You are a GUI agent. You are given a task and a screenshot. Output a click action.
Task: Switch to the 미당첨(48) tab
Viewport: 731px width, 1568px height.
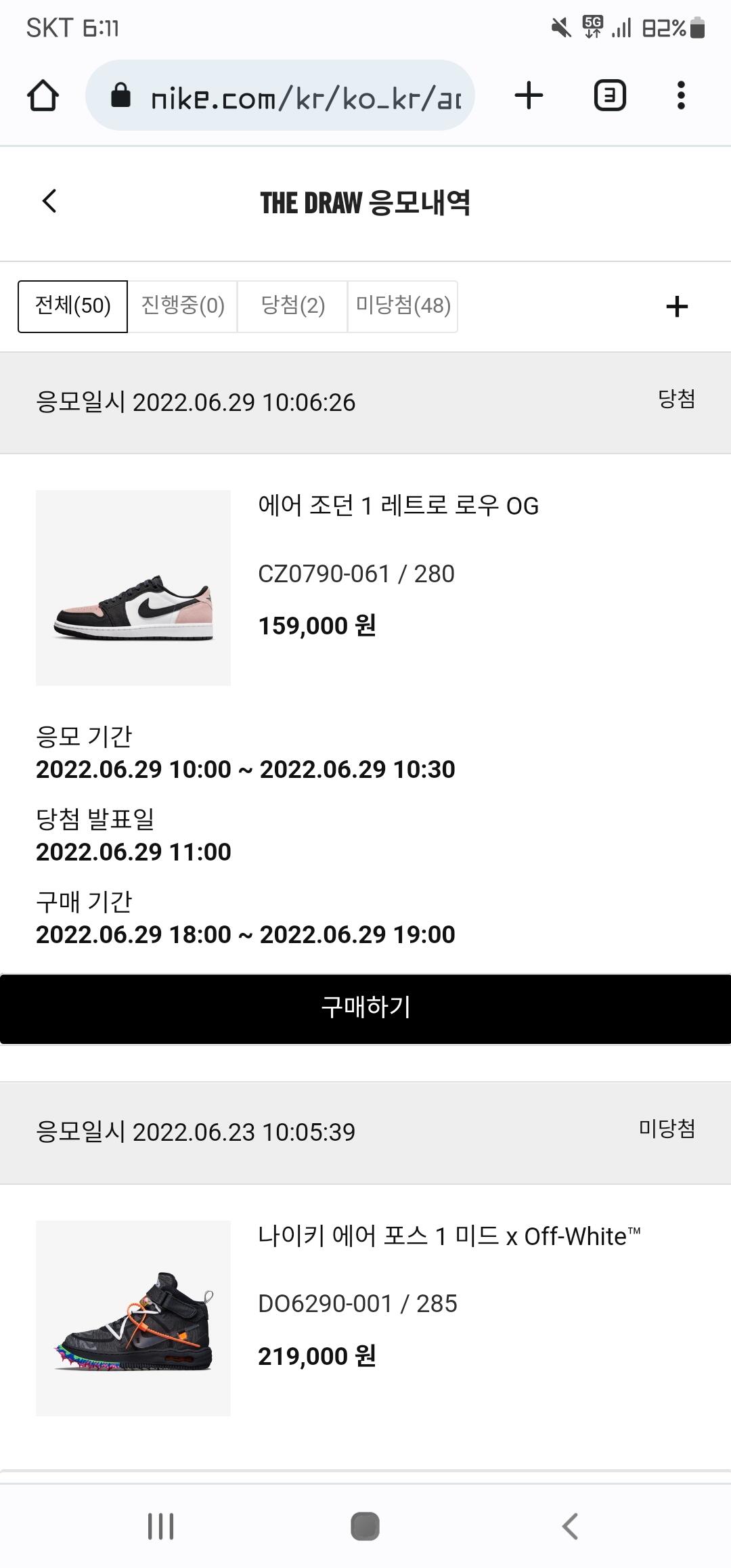pyautogui.click(x=403, y=306)
